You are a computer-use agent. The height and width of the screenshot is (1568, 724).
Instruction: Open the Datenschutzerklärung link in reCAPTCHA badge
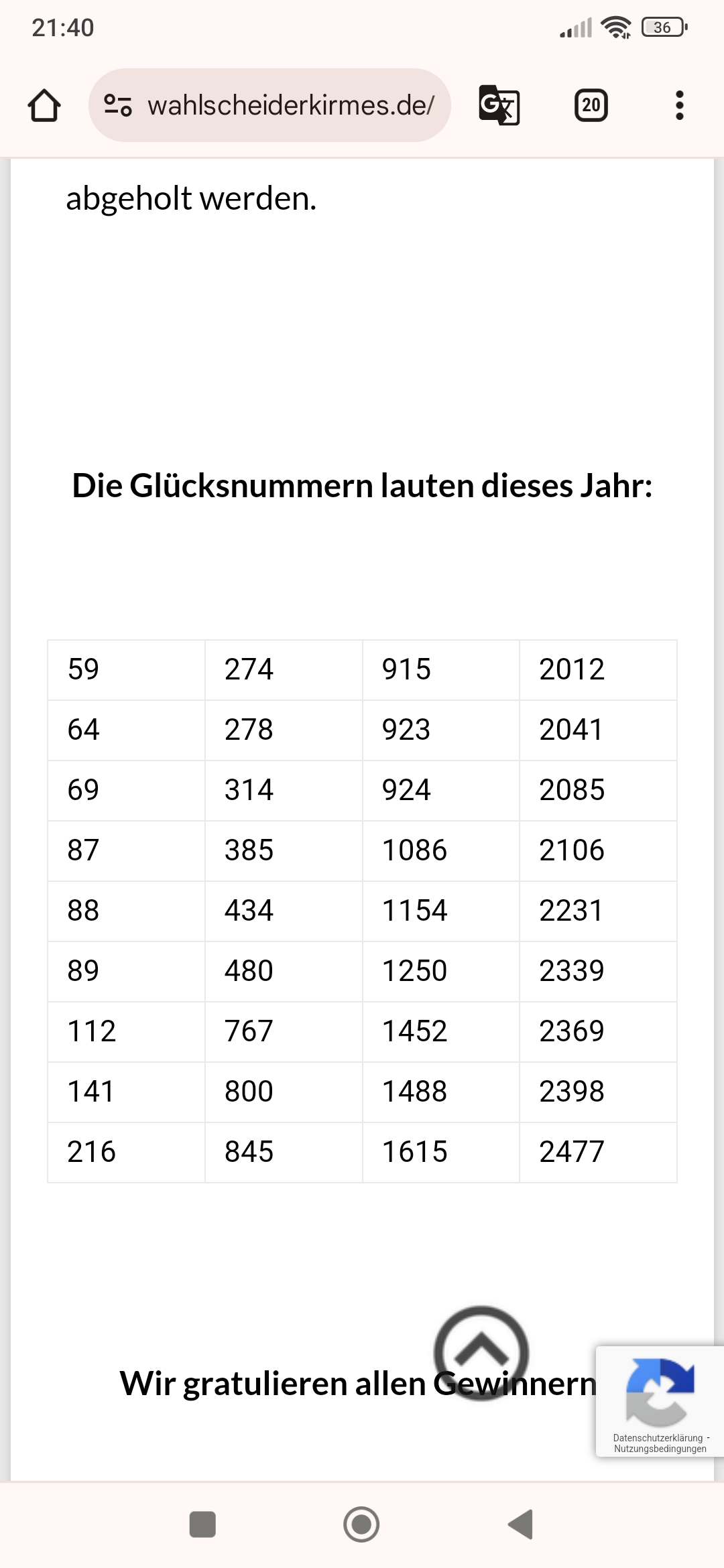coord(658,1438)
